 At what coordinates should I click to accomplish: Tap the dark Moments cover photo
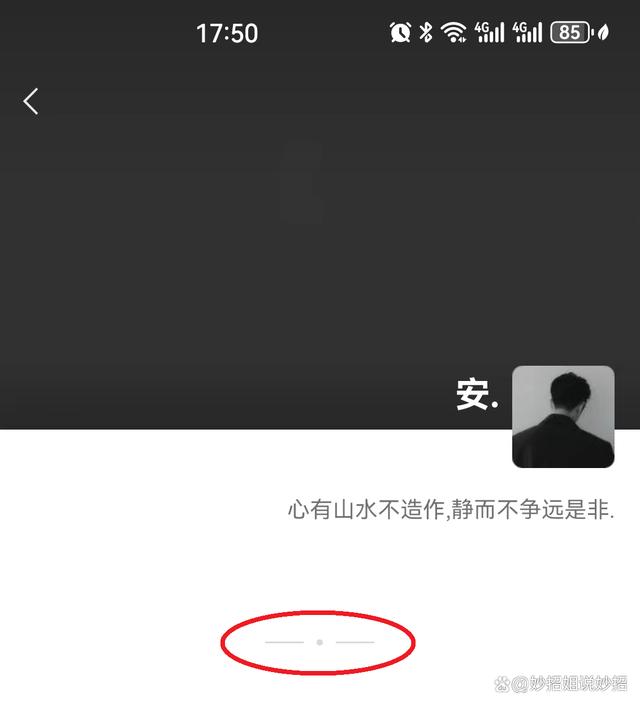click(x=300, y=230)
